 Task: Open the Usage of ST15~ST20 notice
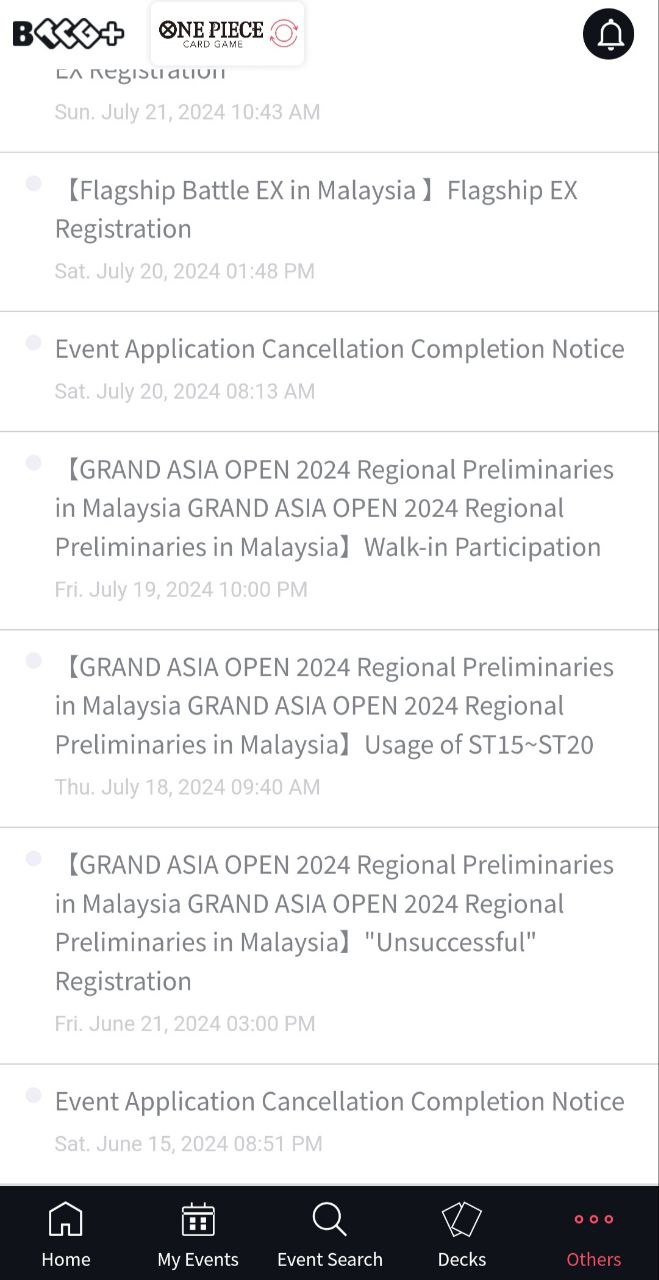[334, 706]
